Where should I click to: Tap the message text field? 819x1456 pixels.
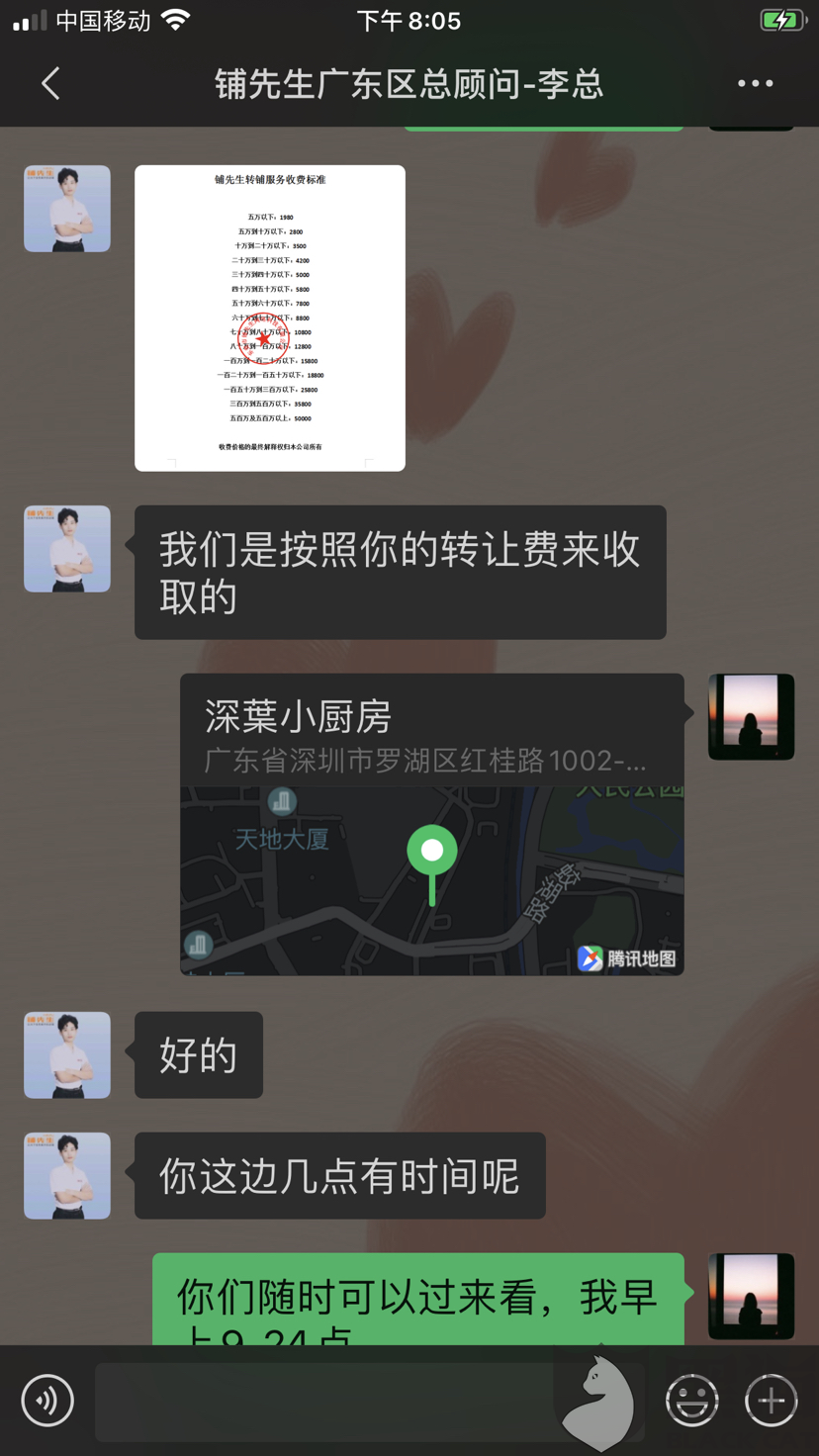click(x=326, y=1401)
